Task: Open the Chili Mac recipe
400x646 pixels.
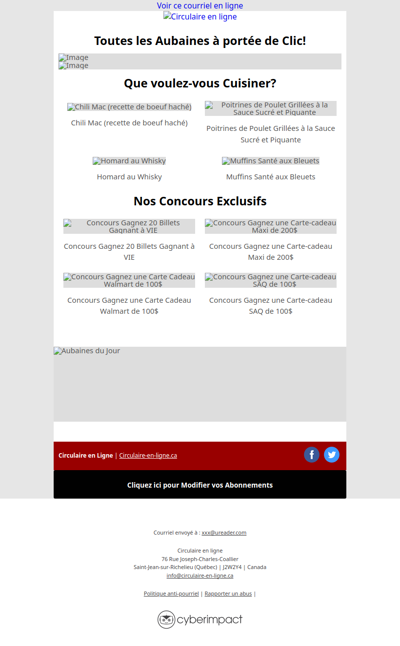Action: (x=129, y=107)
